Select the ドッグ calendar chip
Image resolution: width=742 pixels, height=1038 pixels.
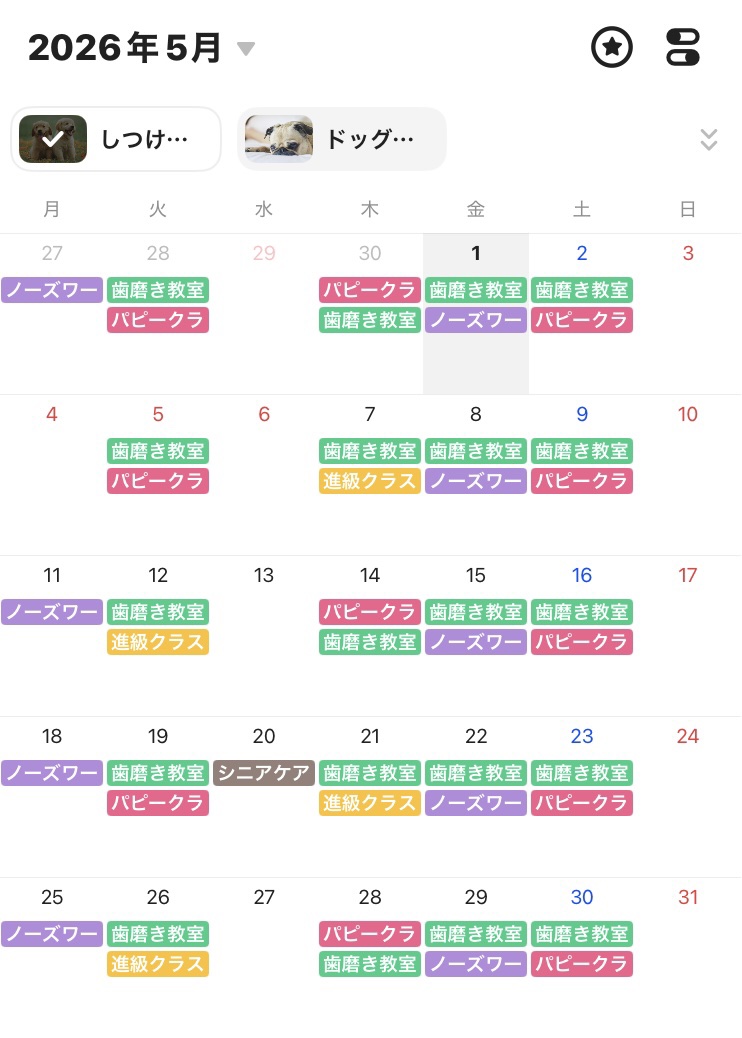tap(341, 139)
